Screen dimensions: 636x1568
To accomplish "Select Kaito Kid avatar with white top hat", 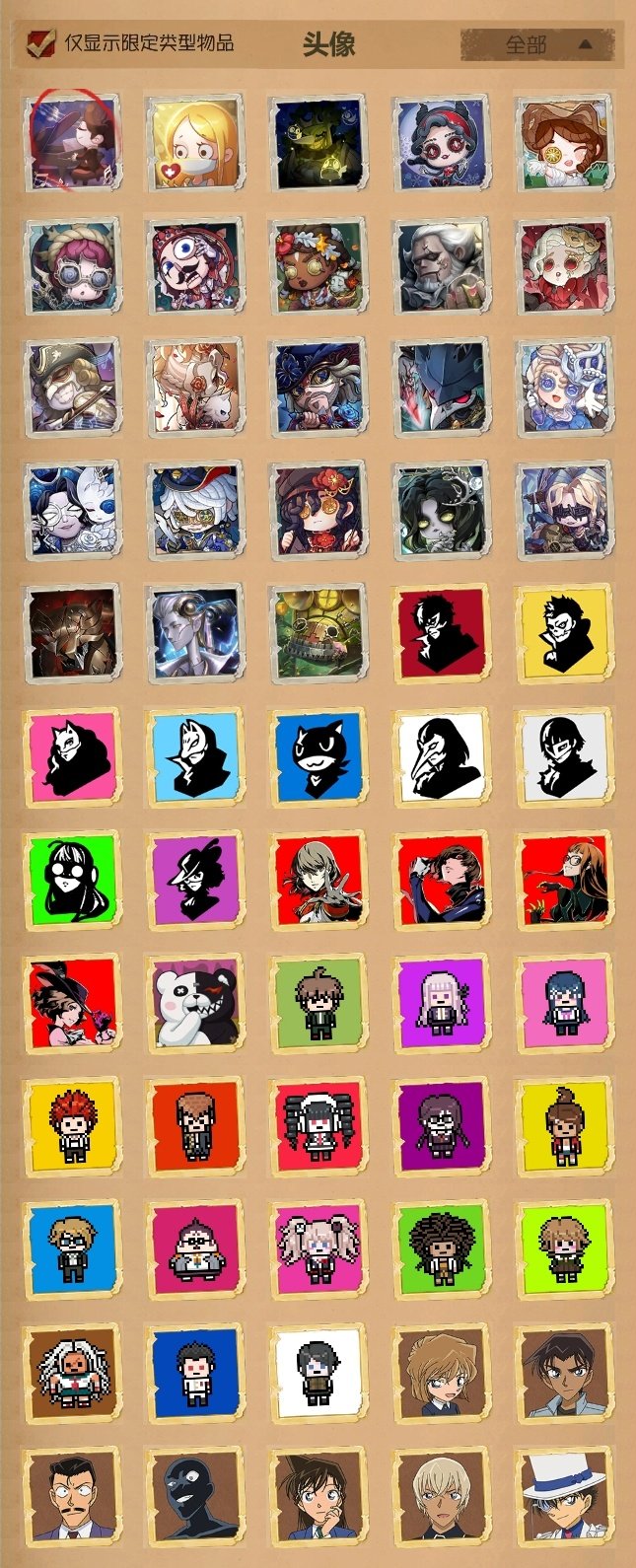I will pyautogui.click(x=564, y=1496).
